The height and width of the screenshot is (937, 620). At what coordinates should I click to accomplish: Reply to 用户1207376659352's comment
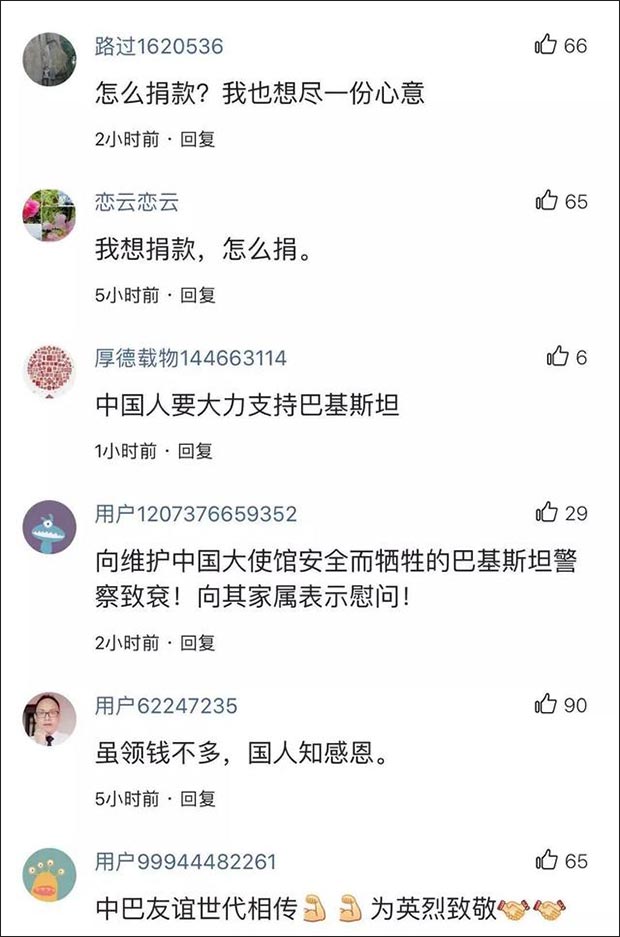click(x=197, y=643)
